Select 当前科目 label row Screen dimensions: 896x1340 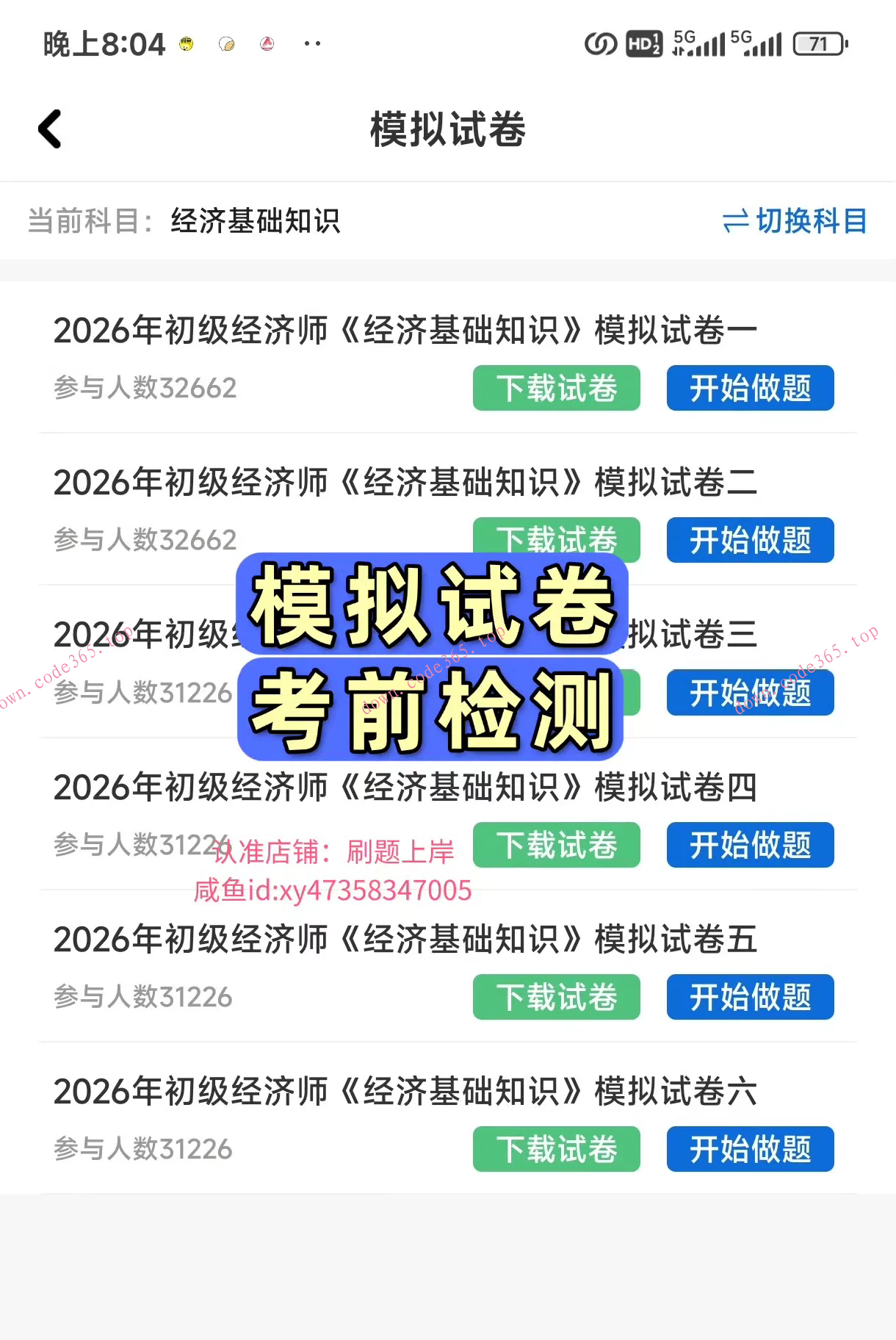pyautogui.click(x=88, y=220)
